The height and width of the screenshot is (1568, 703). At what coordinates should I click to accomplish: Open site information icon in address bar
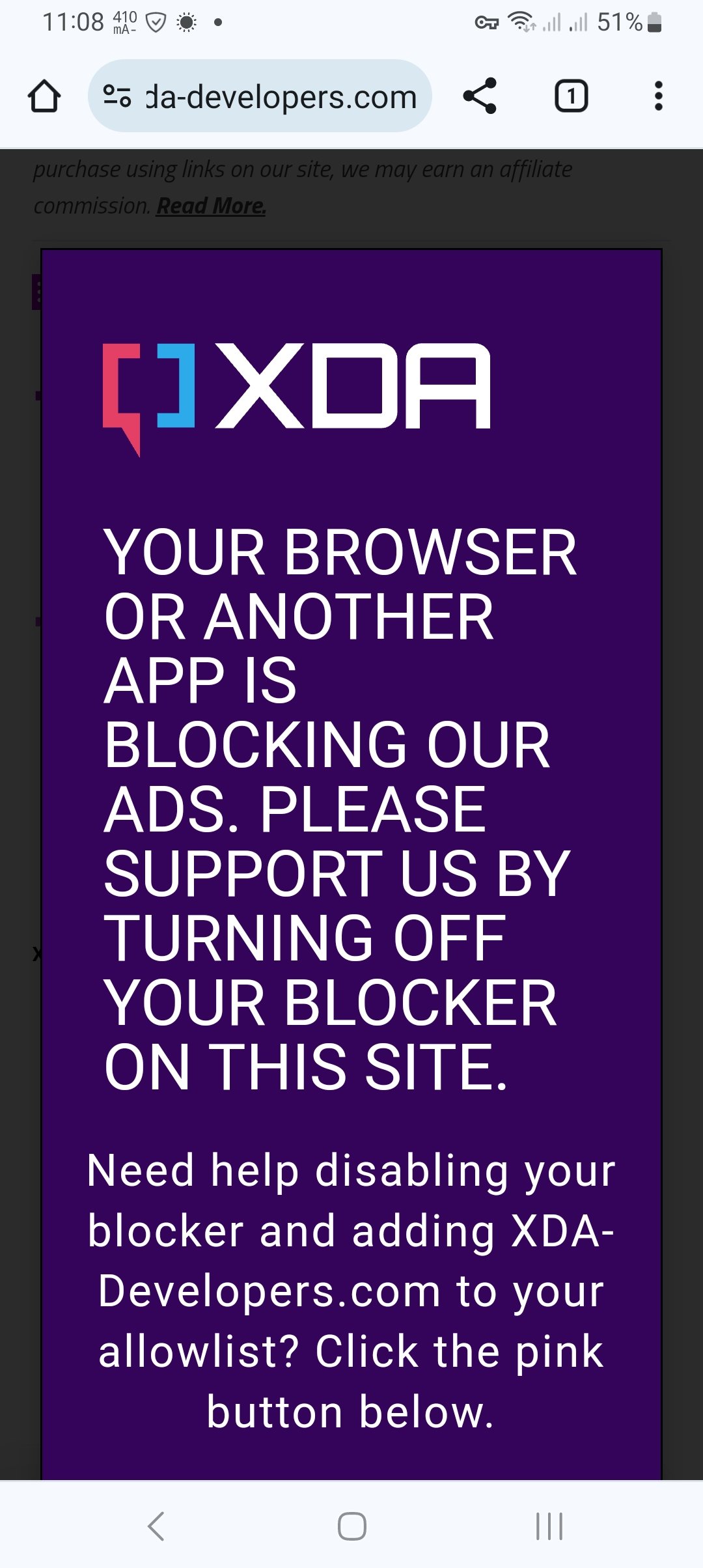tap(117, 96)
